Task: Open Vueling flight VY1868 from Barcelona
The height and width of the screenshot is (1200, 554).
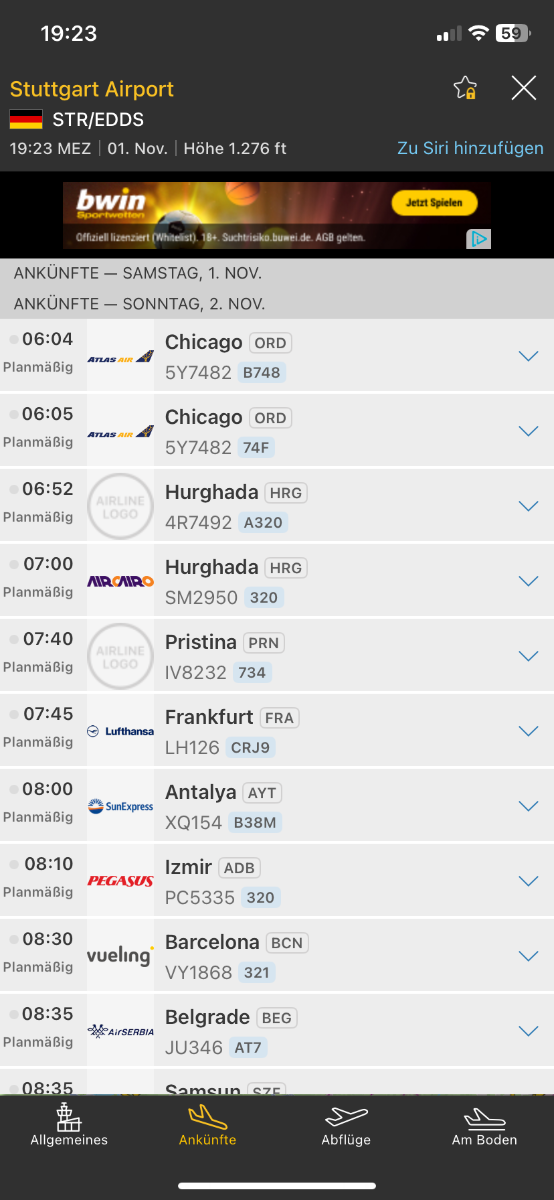Action: click(277, 956)
